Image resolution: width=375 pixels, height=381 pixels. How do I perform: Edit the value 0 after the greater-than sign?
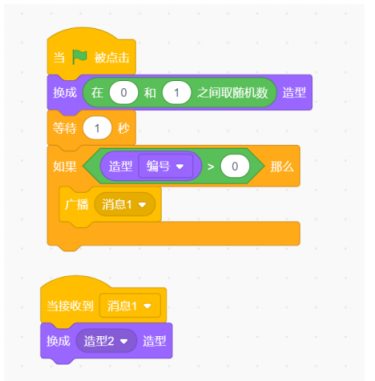coord(235,166)
